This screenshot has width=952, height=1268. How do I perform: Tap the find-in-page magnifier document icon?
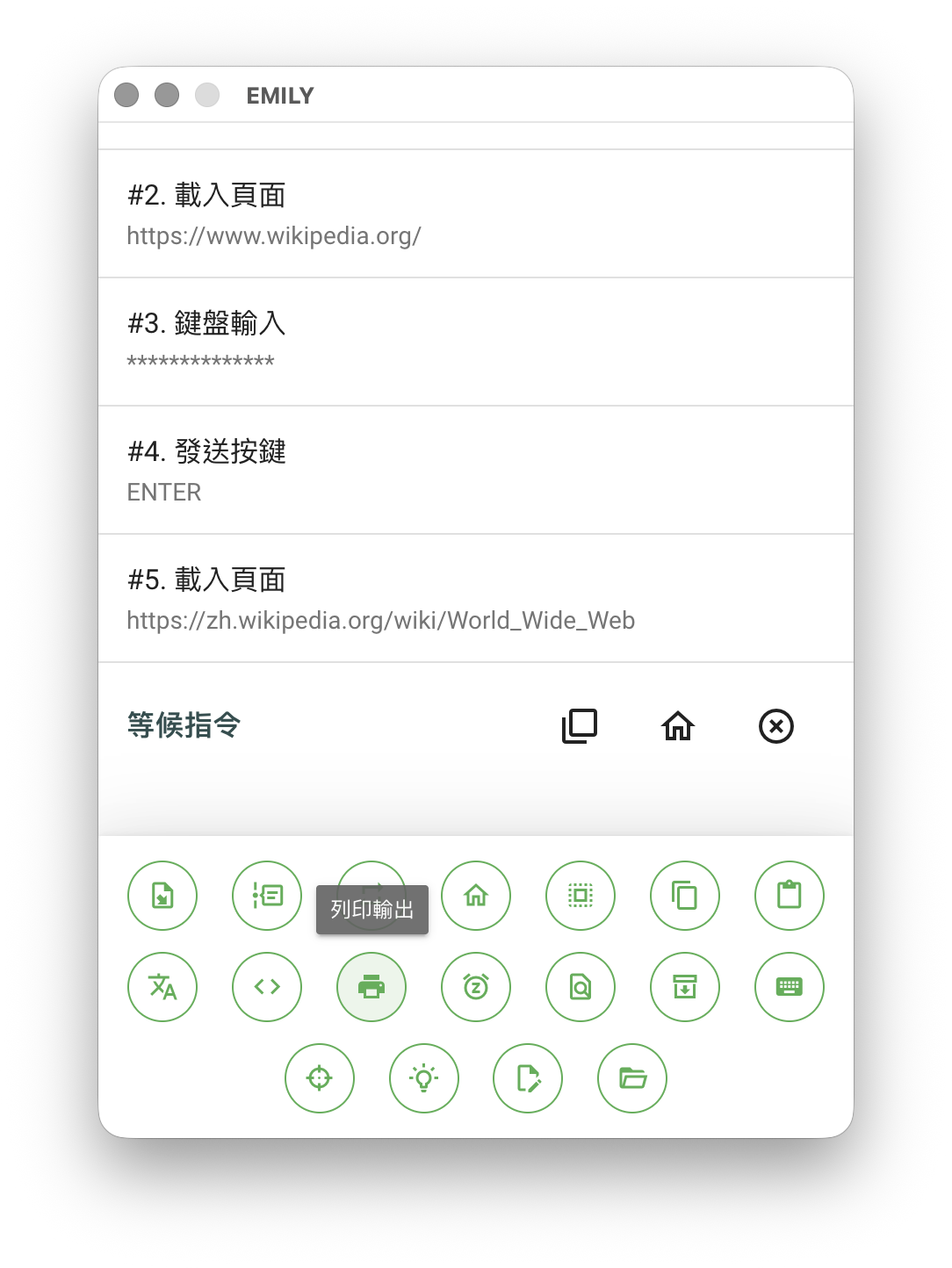coord(581,987)
